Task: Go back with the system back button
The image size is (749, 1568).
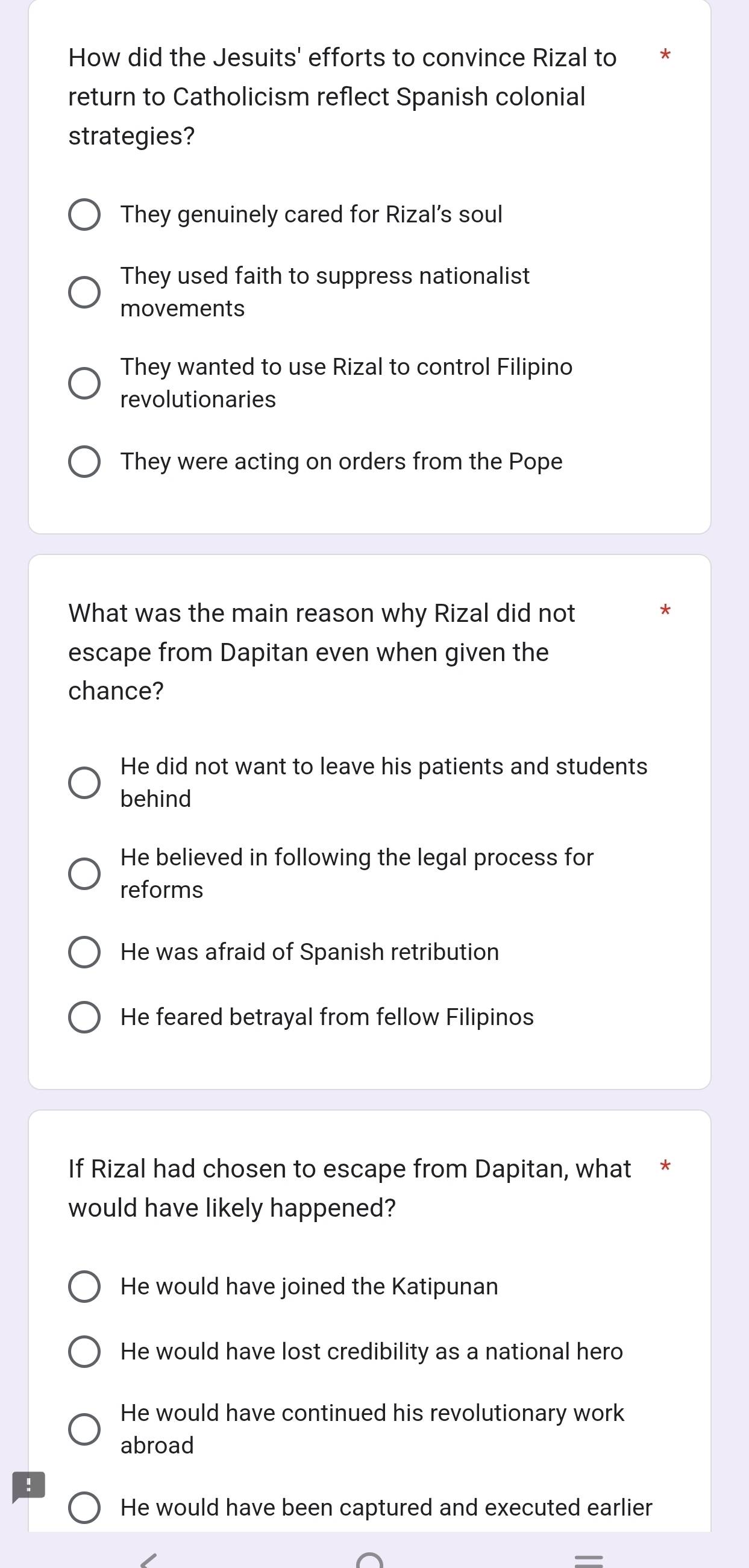Action: [149, 1560]
